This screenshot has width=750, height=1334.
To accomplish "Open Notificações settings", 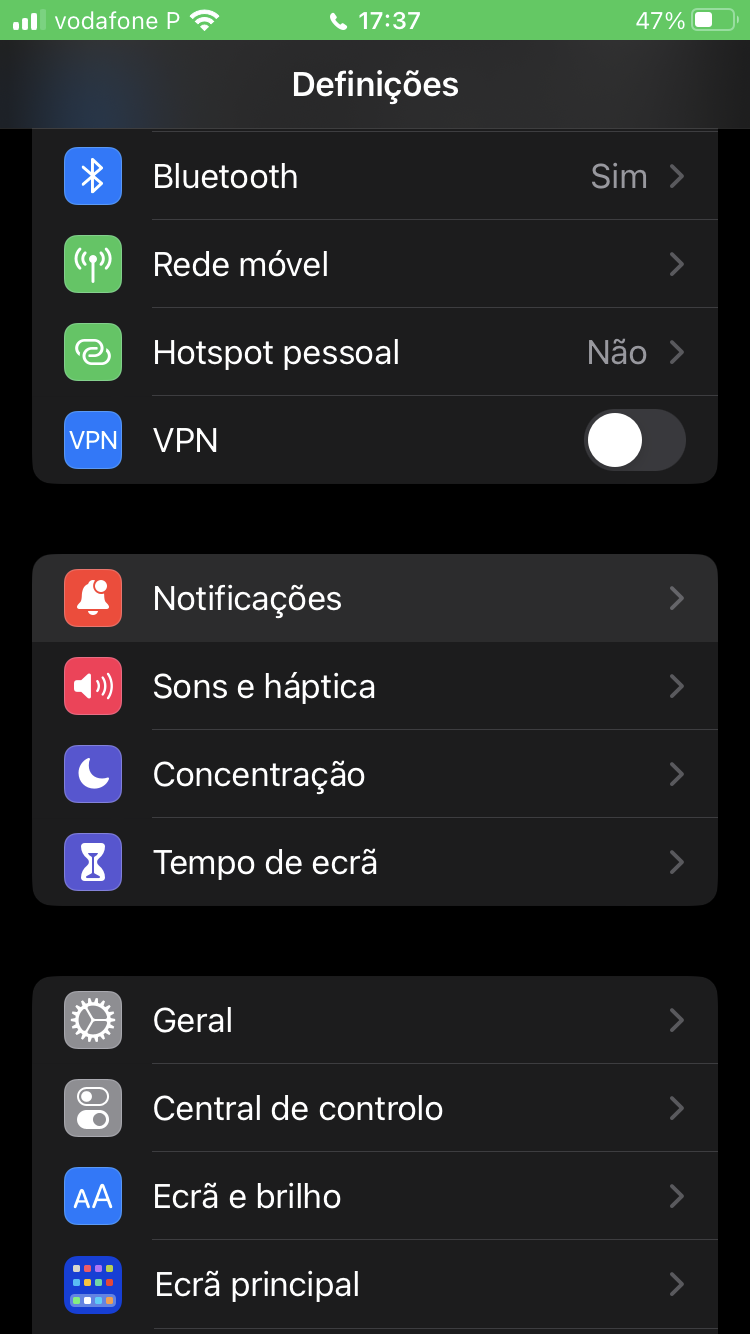I will click(x=375, y=599).
